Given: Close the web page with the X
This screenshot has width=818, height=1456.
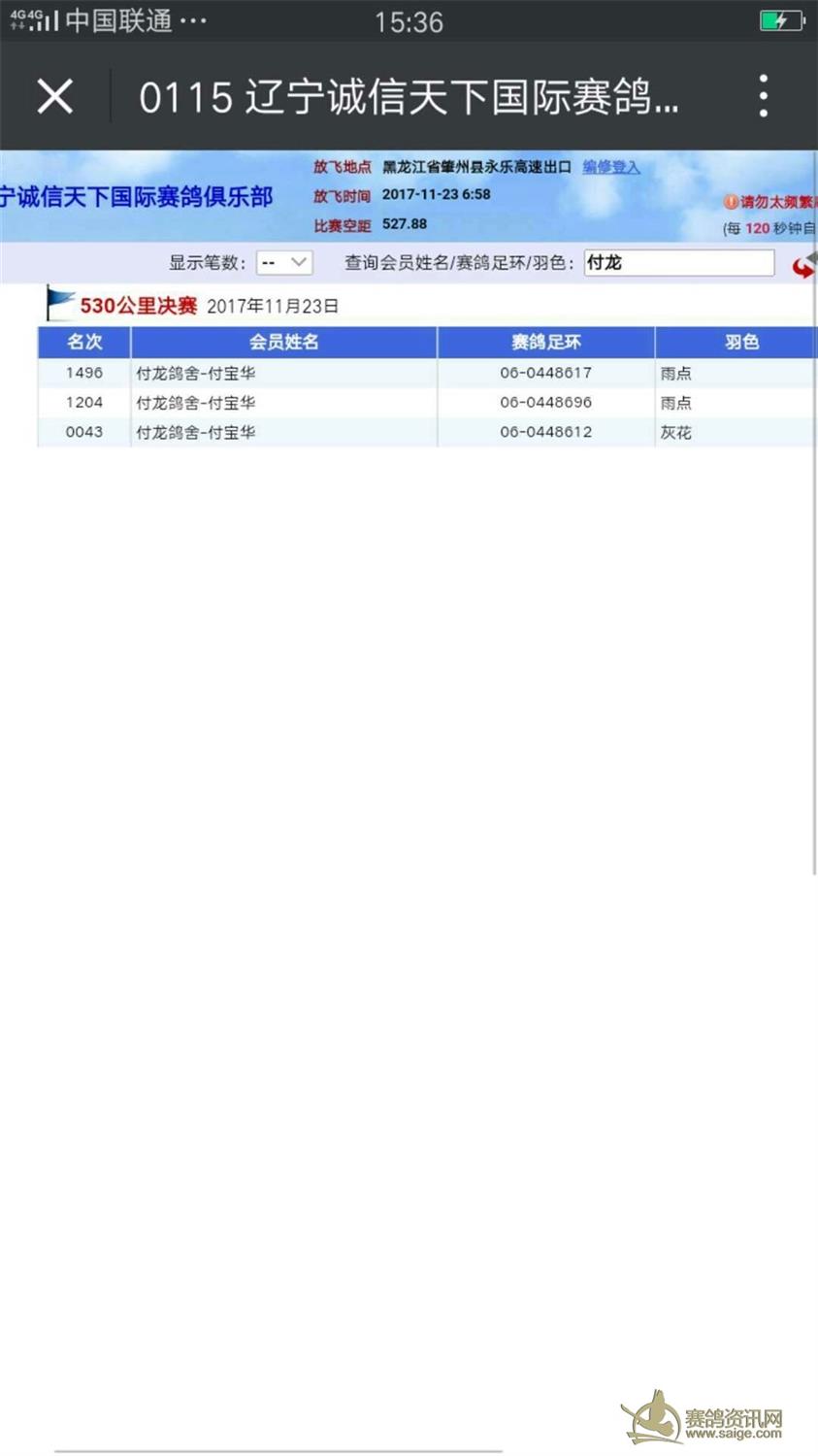Looking at the screenshot, I should tap(54, 96).
